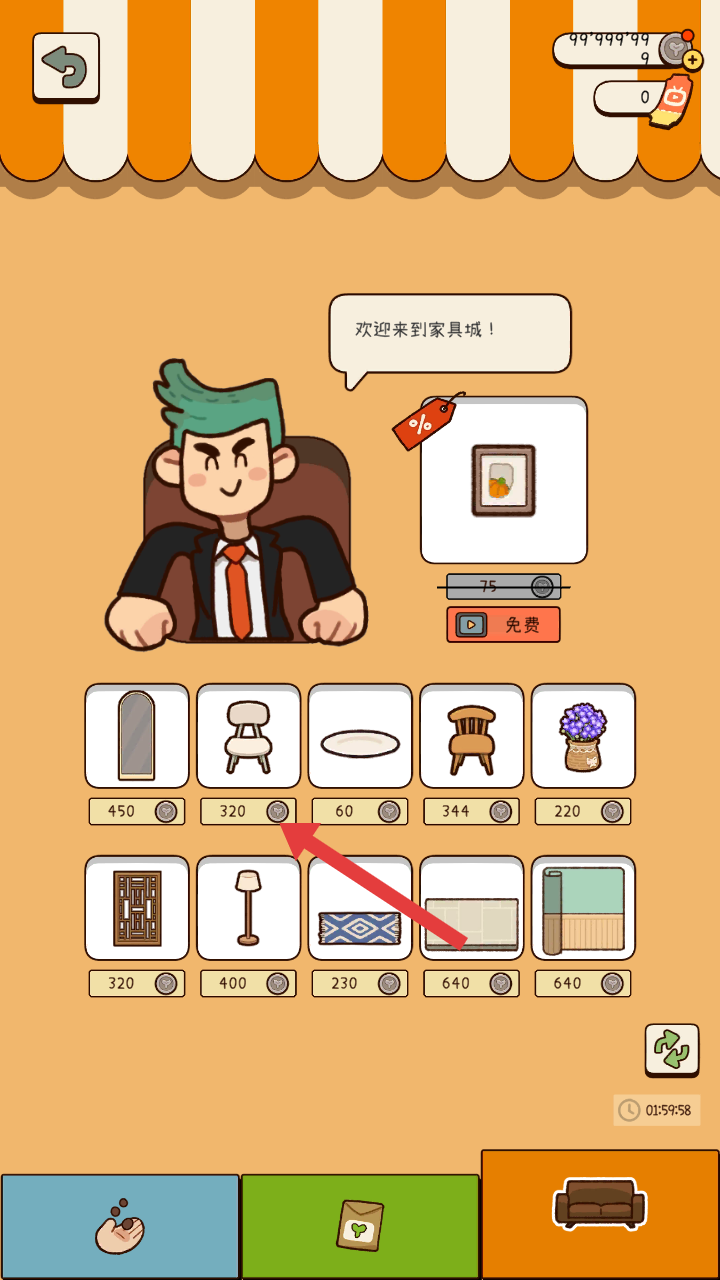This screenshot has height=1280, width=720.
Task: Switch to the coffee beans hand tab
Action: click(120, 1227)
